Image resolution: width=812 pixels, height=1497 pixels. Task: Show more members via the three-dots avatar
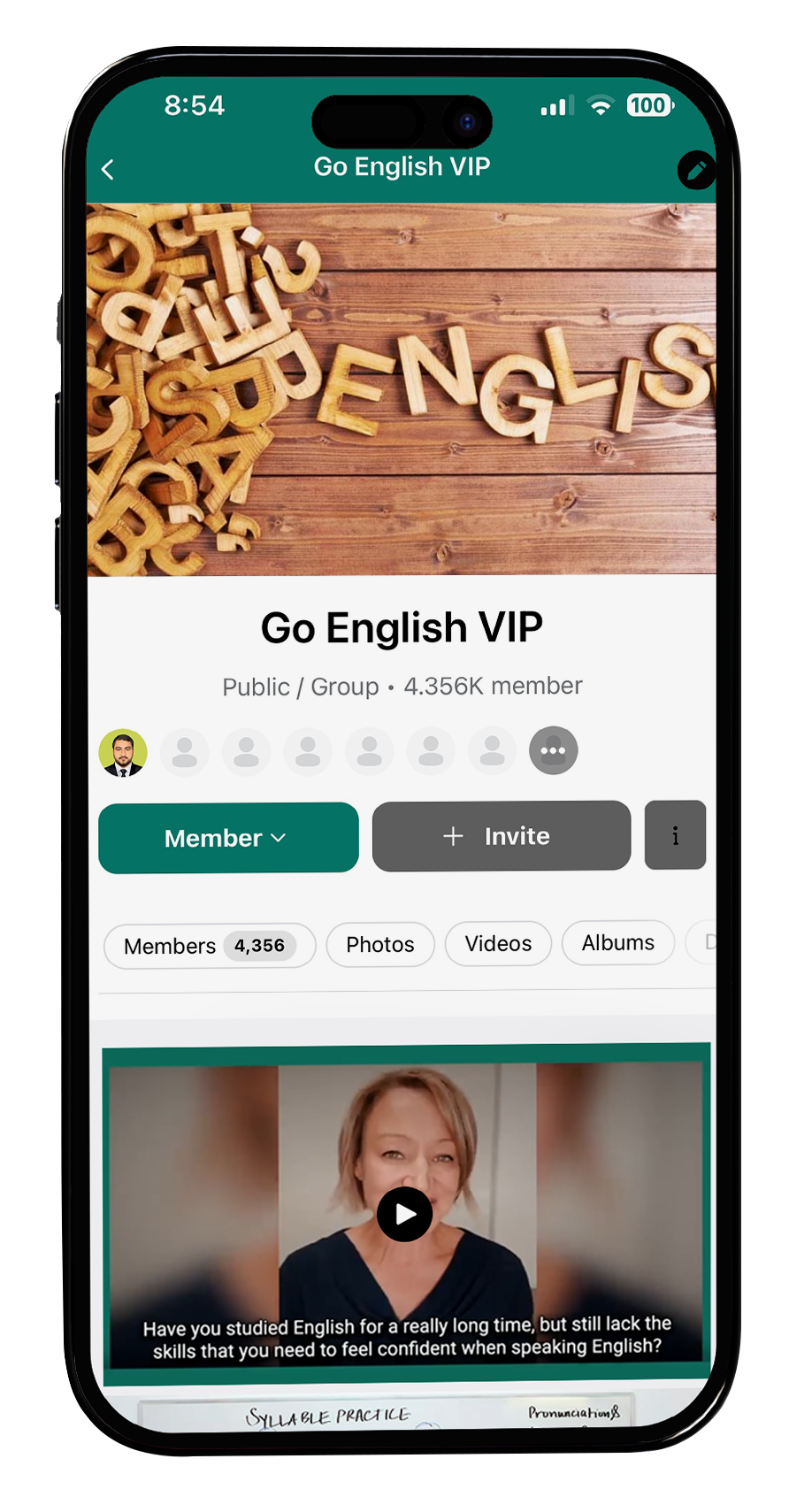coord(553,751)
